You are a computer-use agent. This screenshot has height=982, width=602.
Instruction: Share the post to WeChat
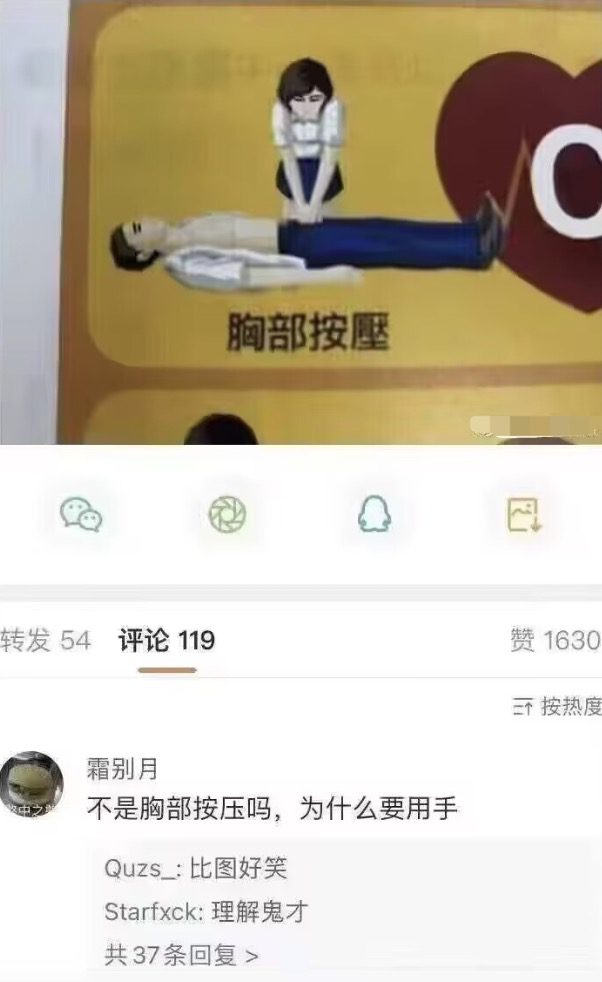(81, 514)
